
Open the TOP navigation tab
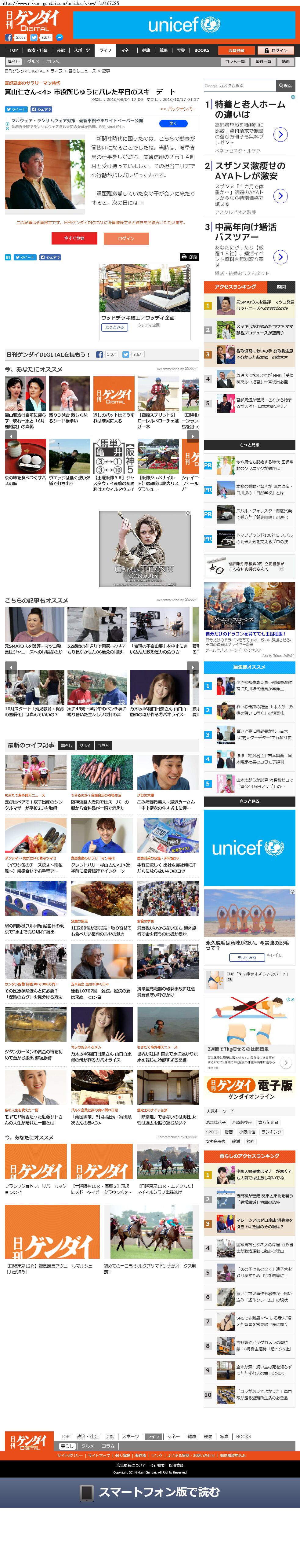point(13,50)
